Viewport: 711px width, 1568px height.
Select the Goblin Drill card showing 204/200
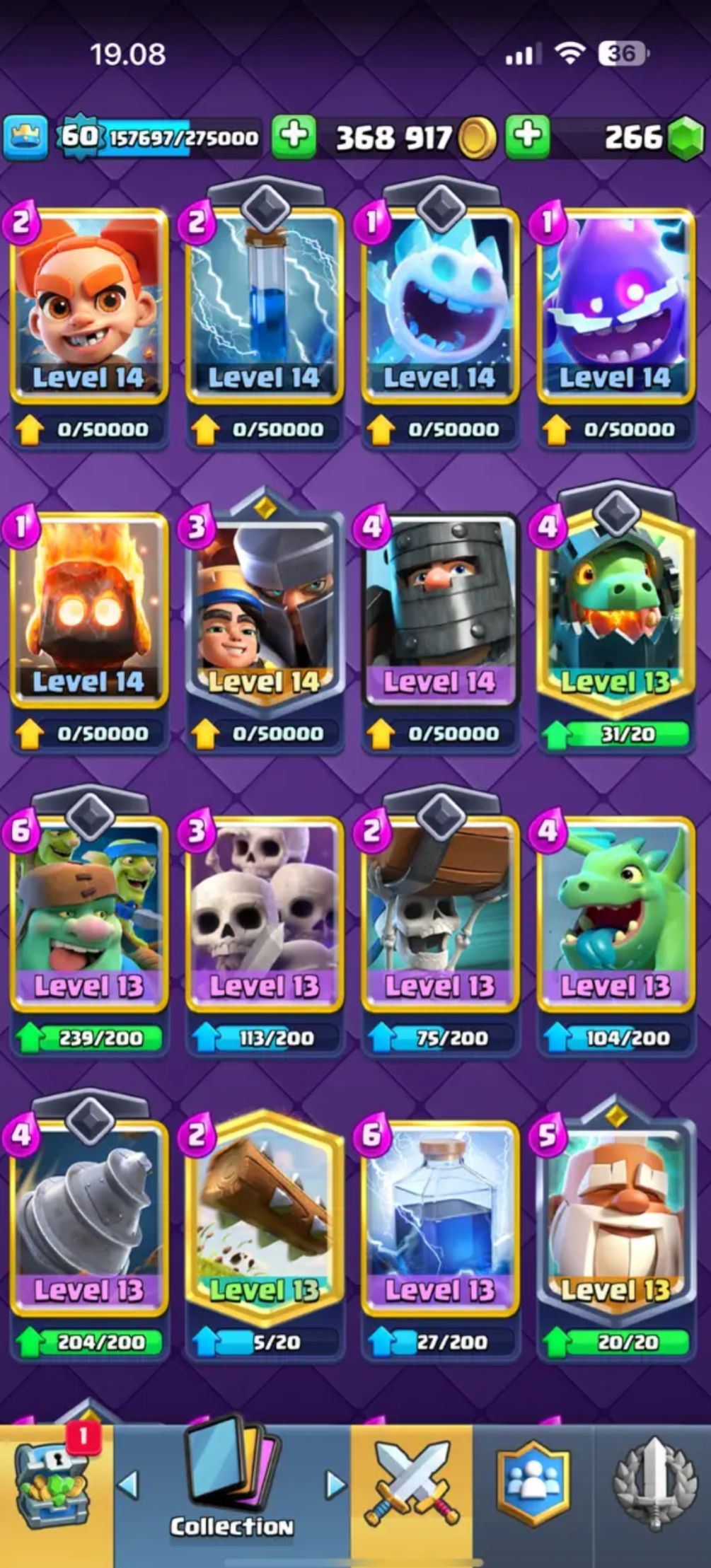pos(88,1216)
